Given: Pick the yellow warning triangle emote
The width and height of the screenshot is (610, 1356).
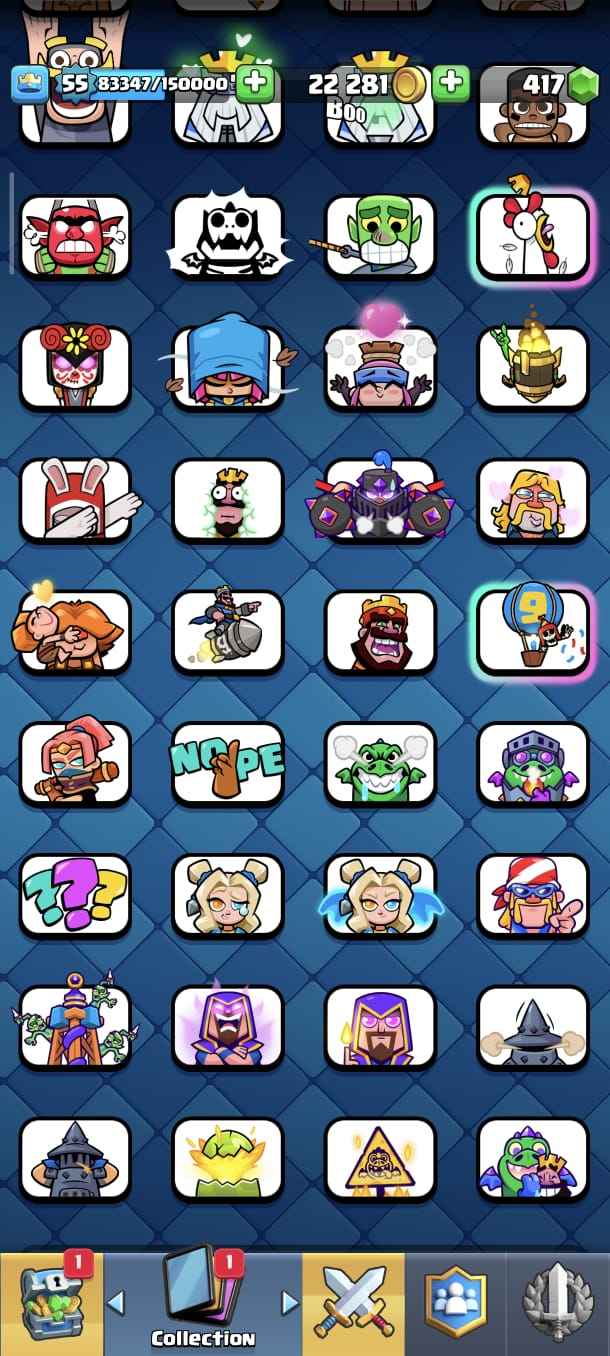Looking at the screenshot, I should pyautogui.click(x=380, y=1160).
